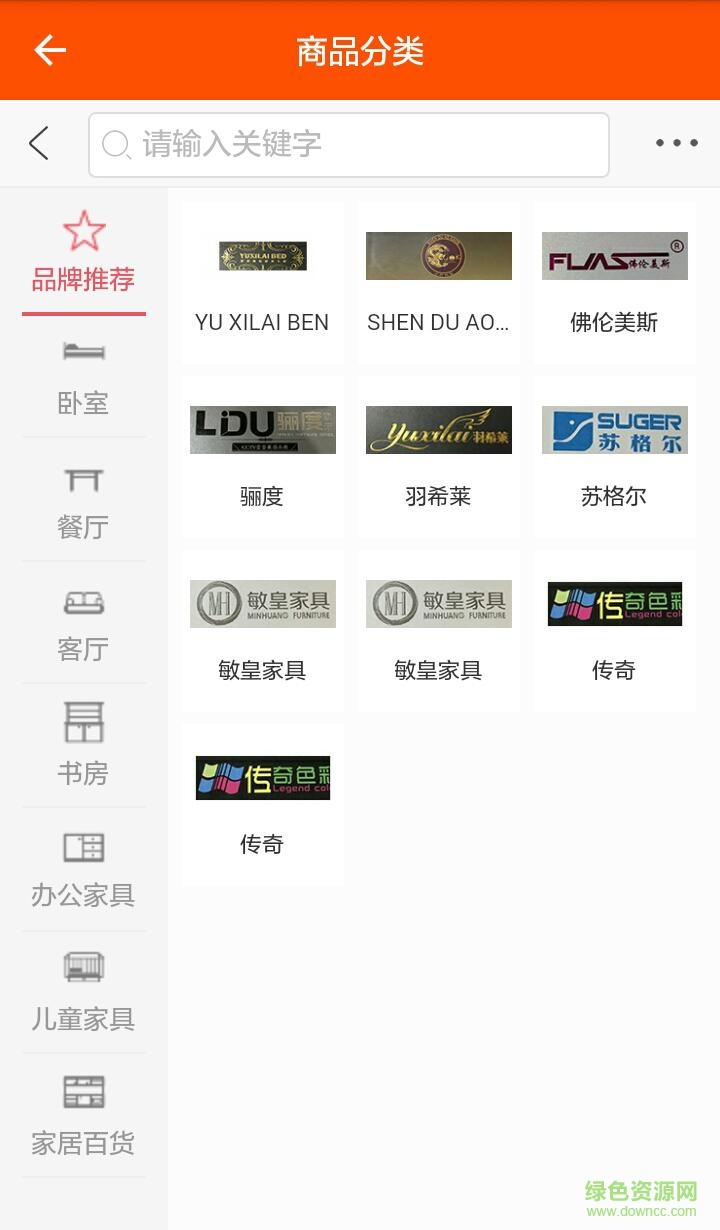View the 佛伦美斯 brand
This screenshot has width=720, height=1230.
(x=614, y=283)
